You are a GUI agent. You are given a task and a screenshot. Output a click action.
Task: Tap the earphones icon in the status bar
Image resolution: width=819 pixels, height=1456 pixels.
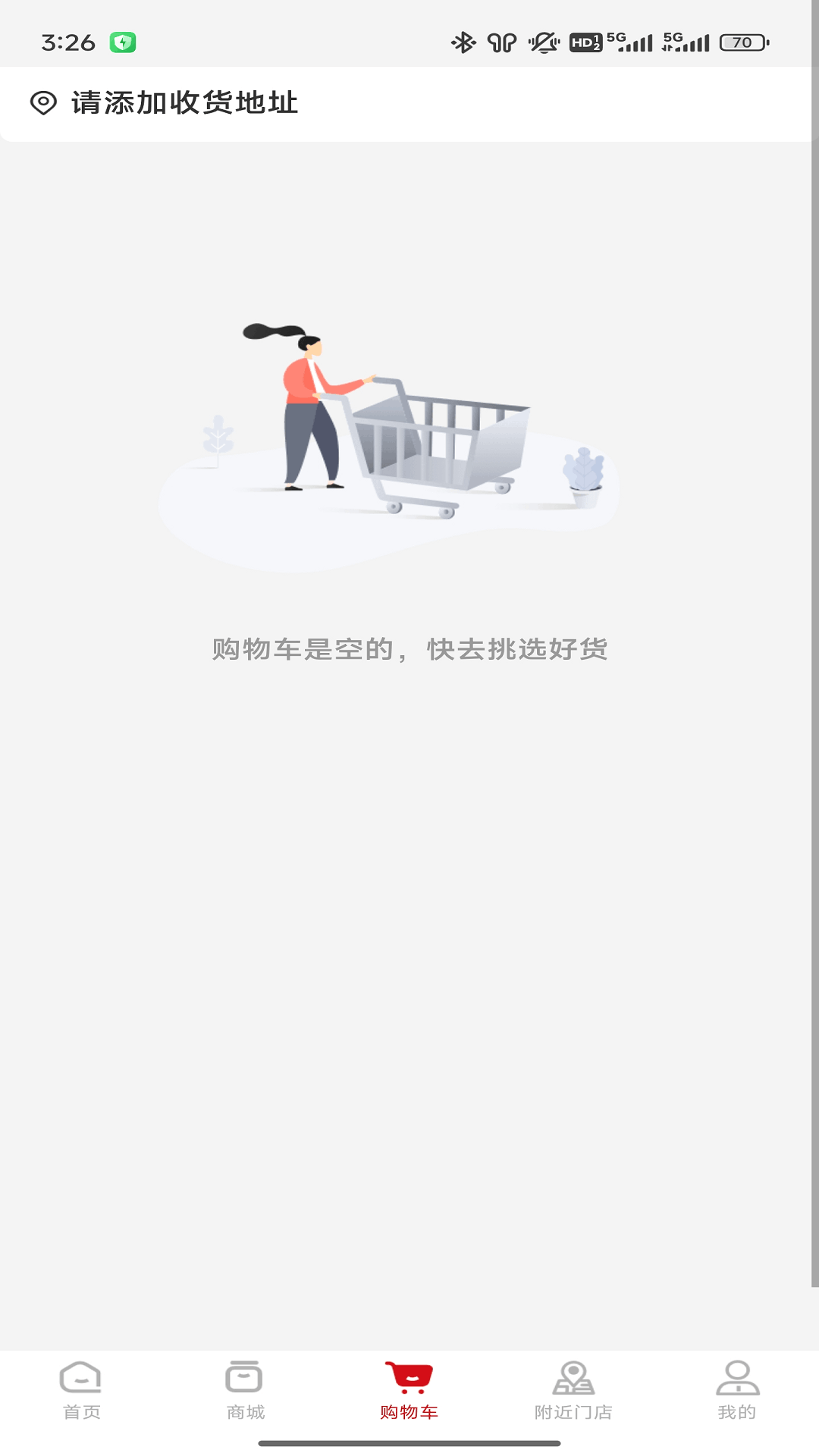(503, 43)
